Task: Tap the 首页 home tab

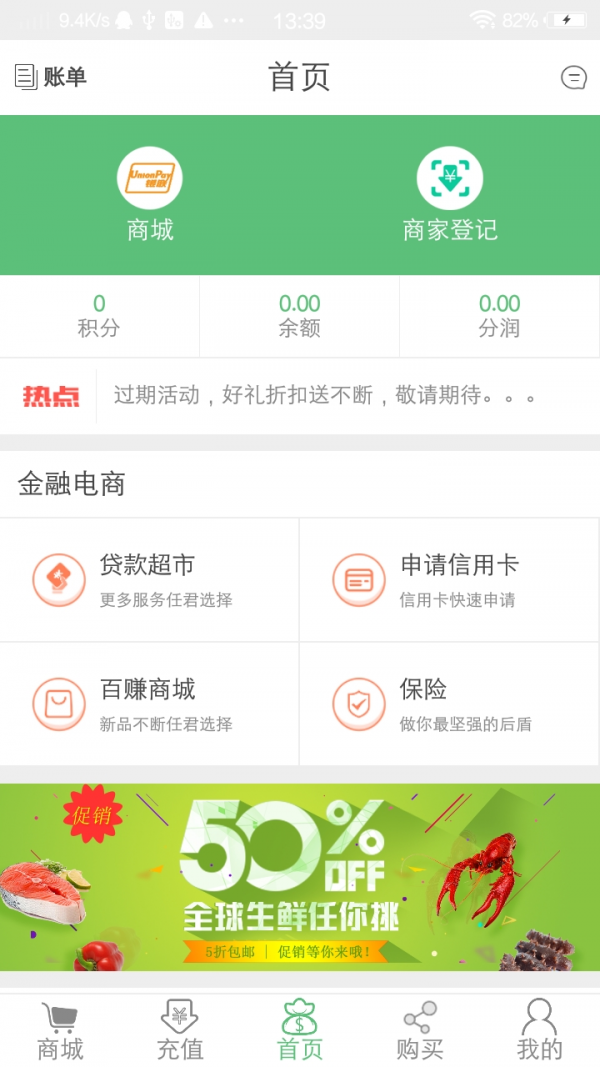Action: (x=300, y=1030)
